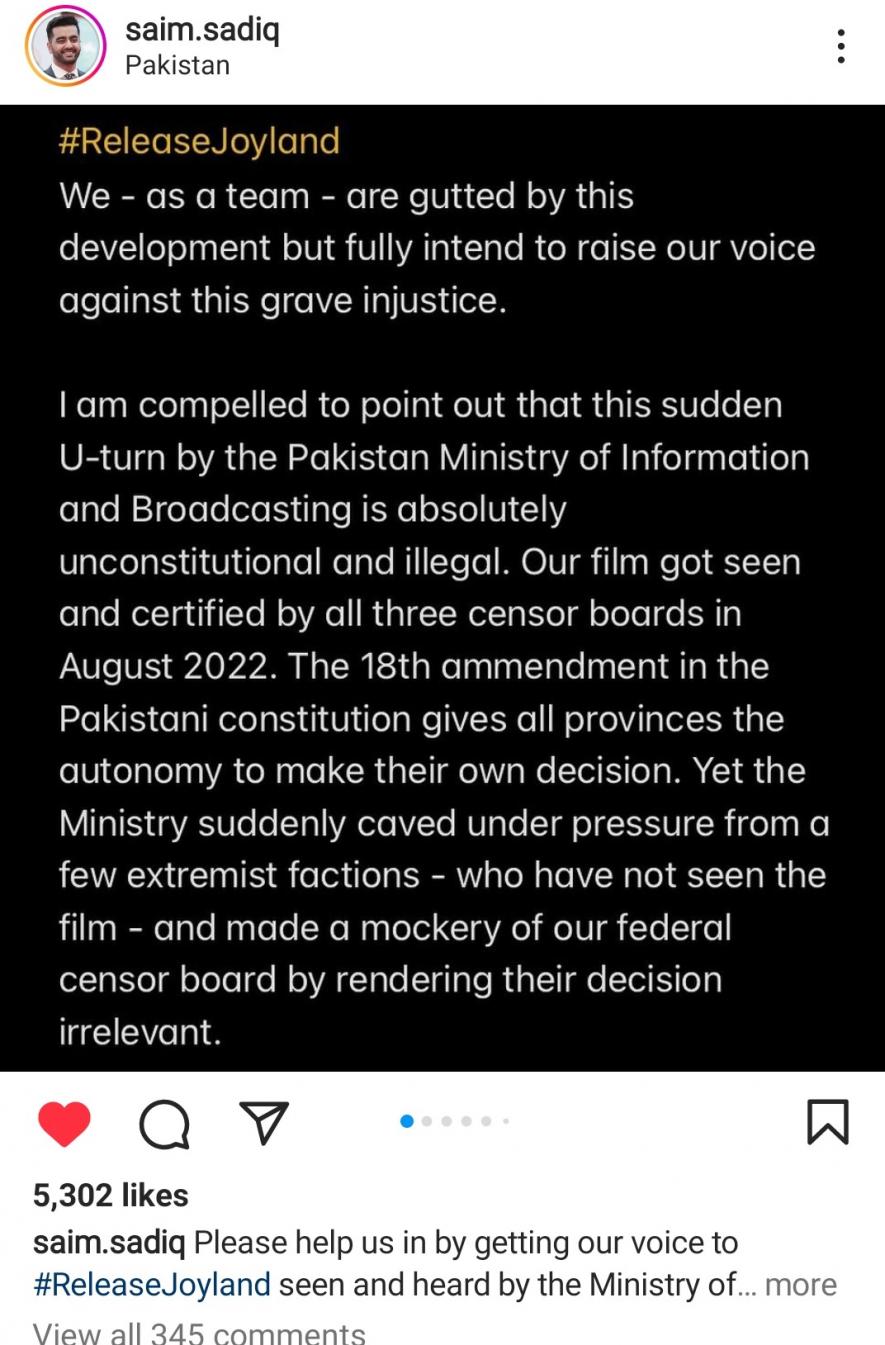The height and width of the screenshot is (1345, 885).
Task: Share the post via paper plane icon
Action: [x=264, y=1122]
